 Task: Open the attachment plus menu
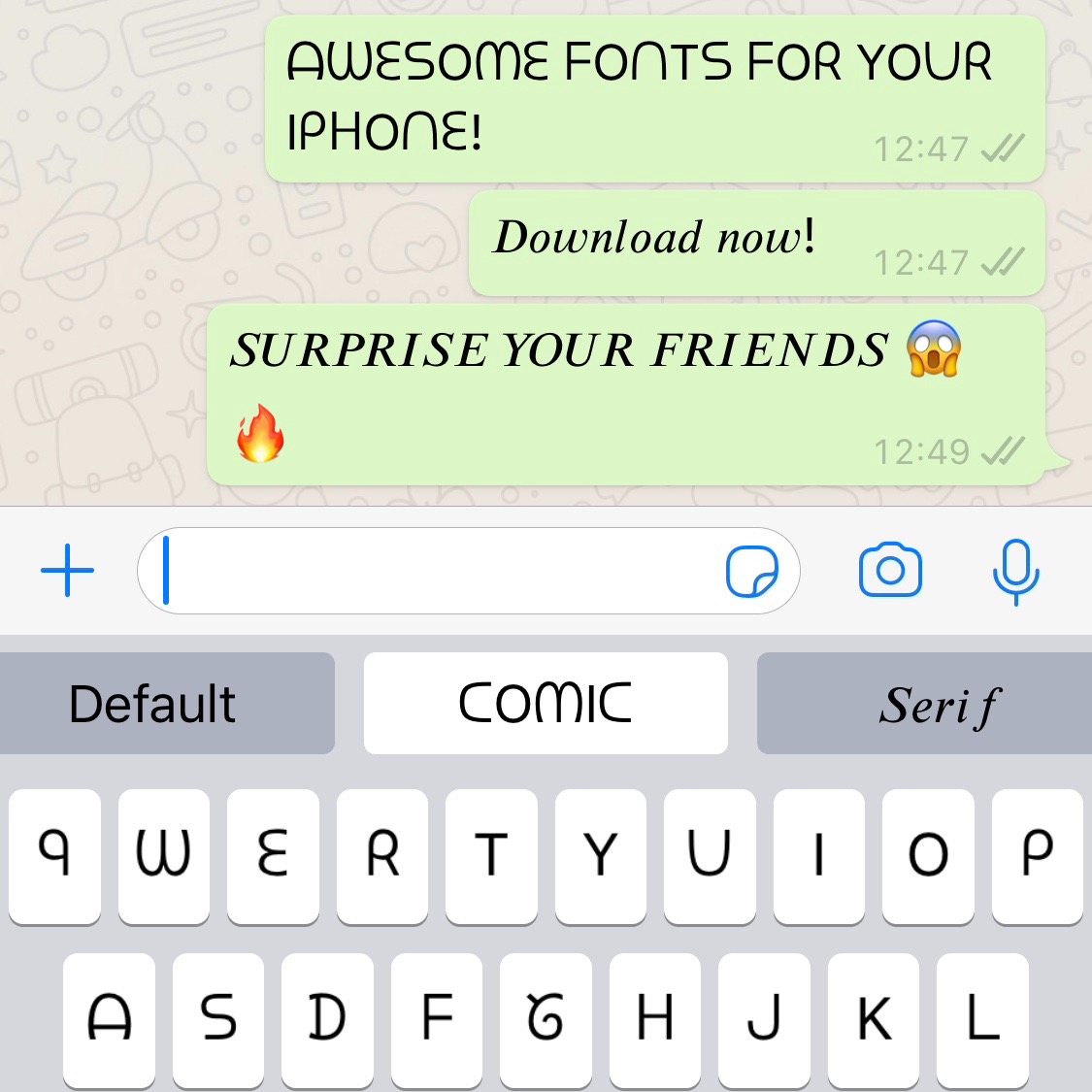tap(68, 570)
